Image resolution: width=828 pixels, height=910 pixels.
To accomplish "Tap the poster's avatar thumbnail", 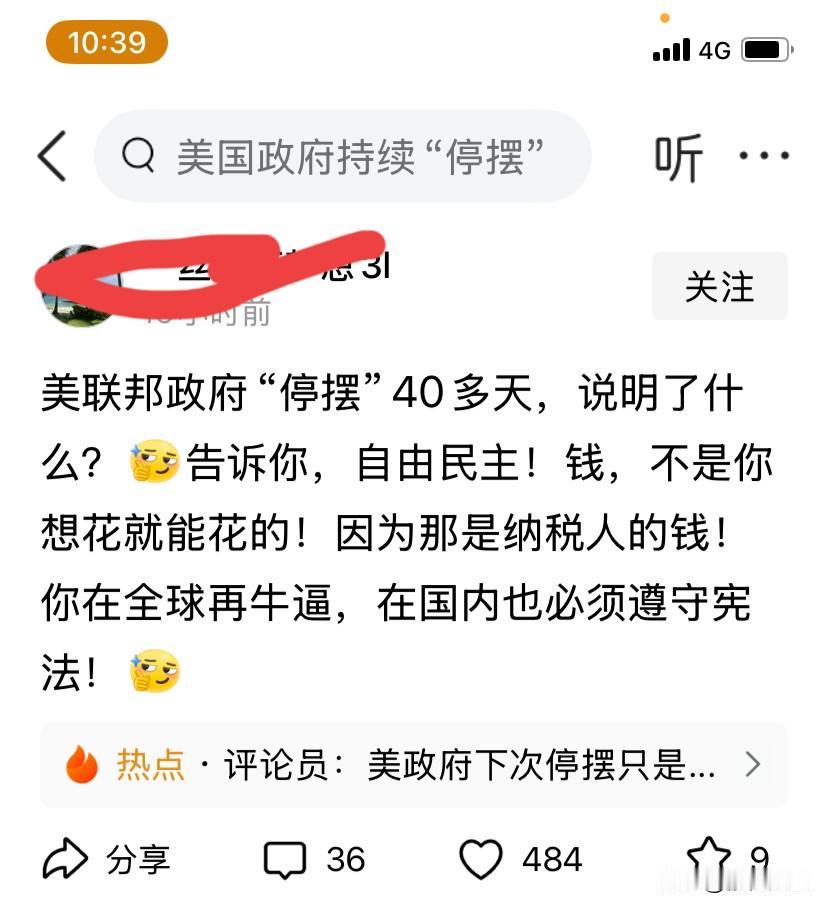I will tap(76, 287).
